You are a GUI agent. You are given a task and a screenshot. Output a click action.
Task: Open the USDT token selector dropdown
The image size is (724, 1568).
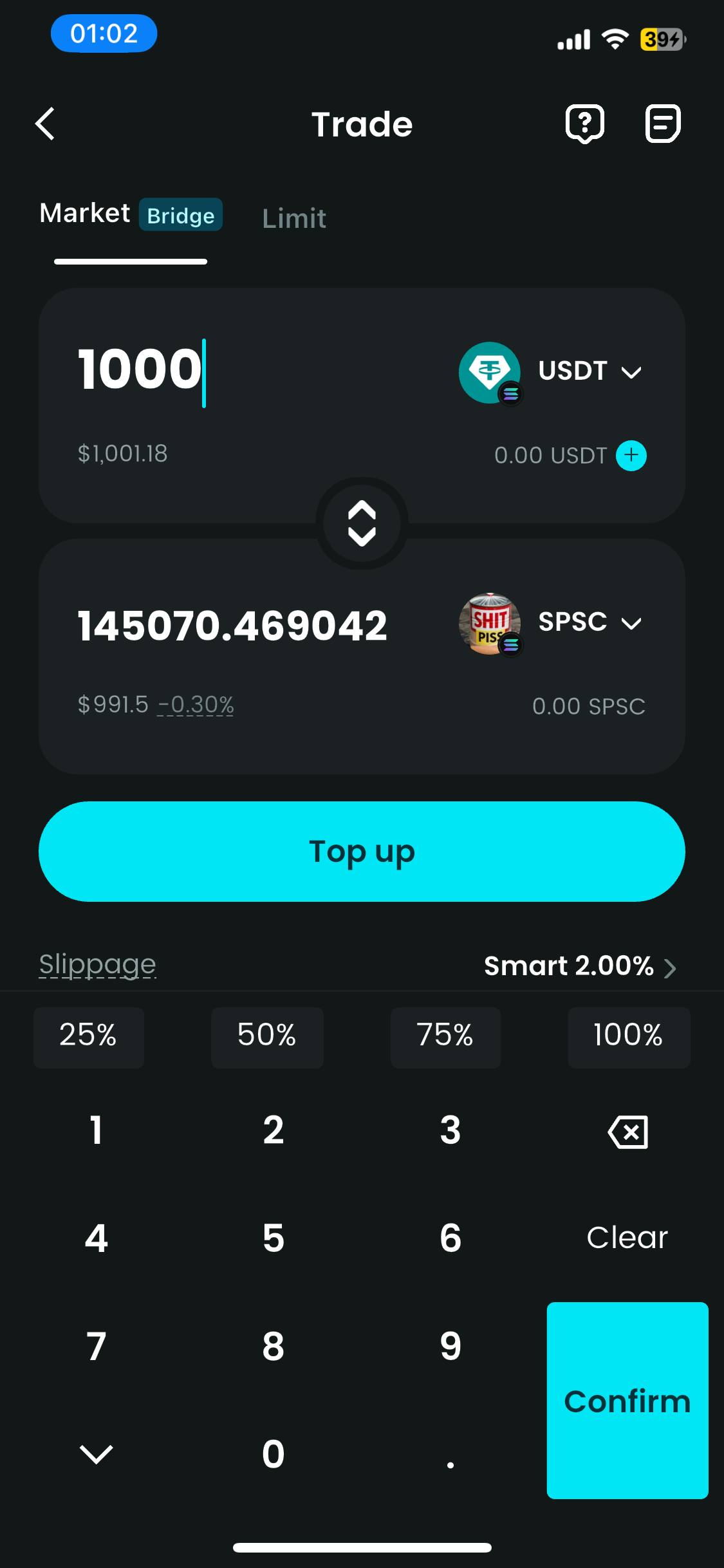[x=631, y=372]
